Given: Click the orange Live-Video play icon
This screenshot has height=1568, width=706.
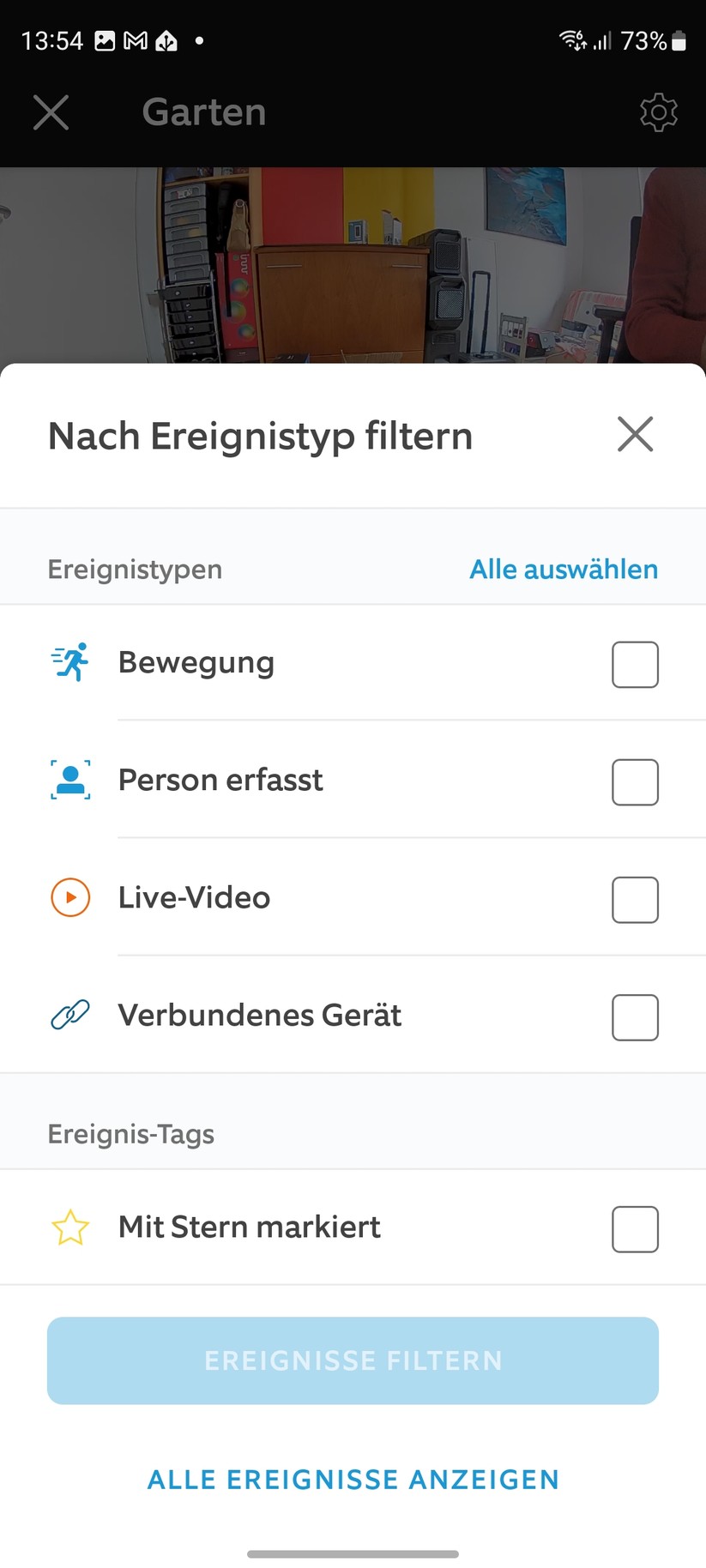Looking at the screenshot, I should click(70, 897).
